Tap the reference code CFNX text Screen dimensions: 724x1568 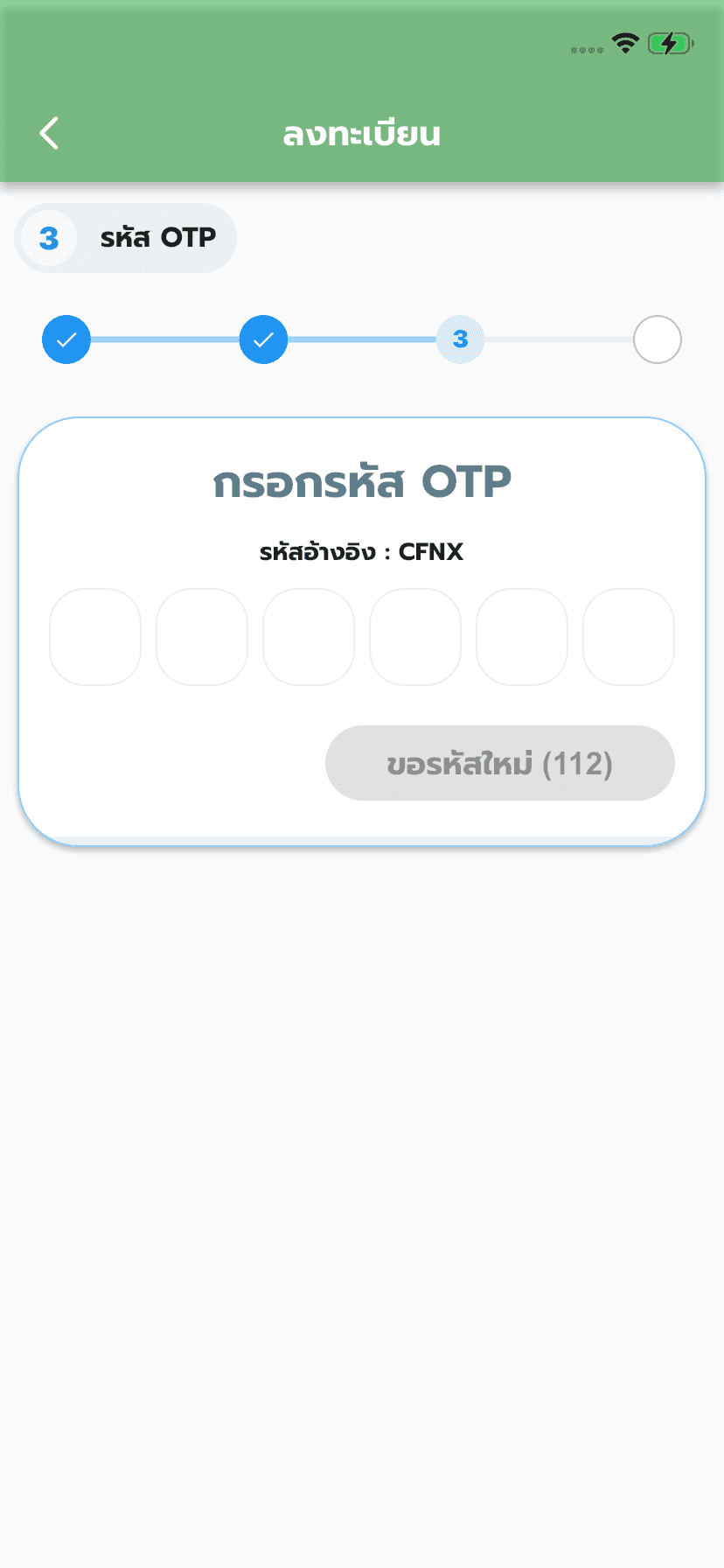[x=362, y=551]
